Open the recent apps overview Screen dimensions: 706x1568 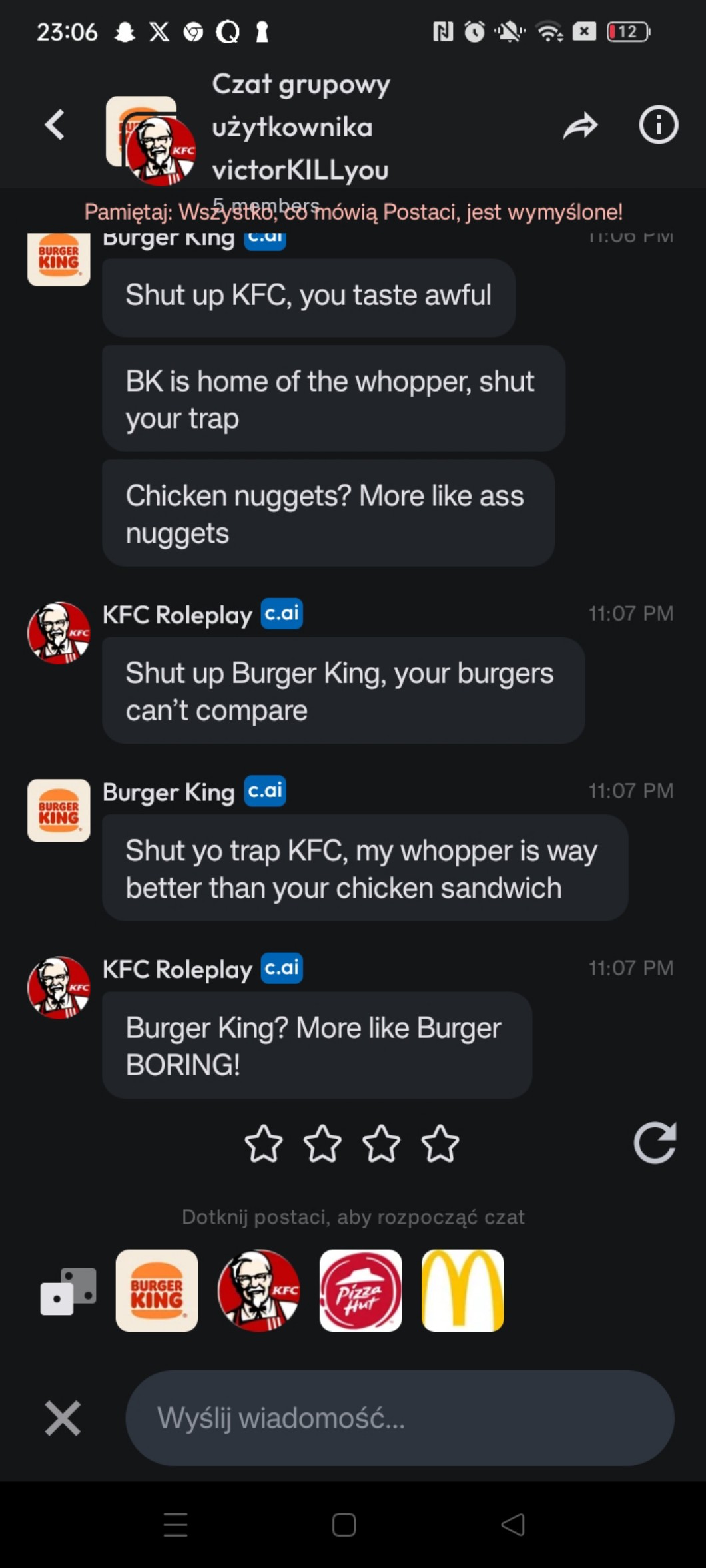pos(176,1524)
